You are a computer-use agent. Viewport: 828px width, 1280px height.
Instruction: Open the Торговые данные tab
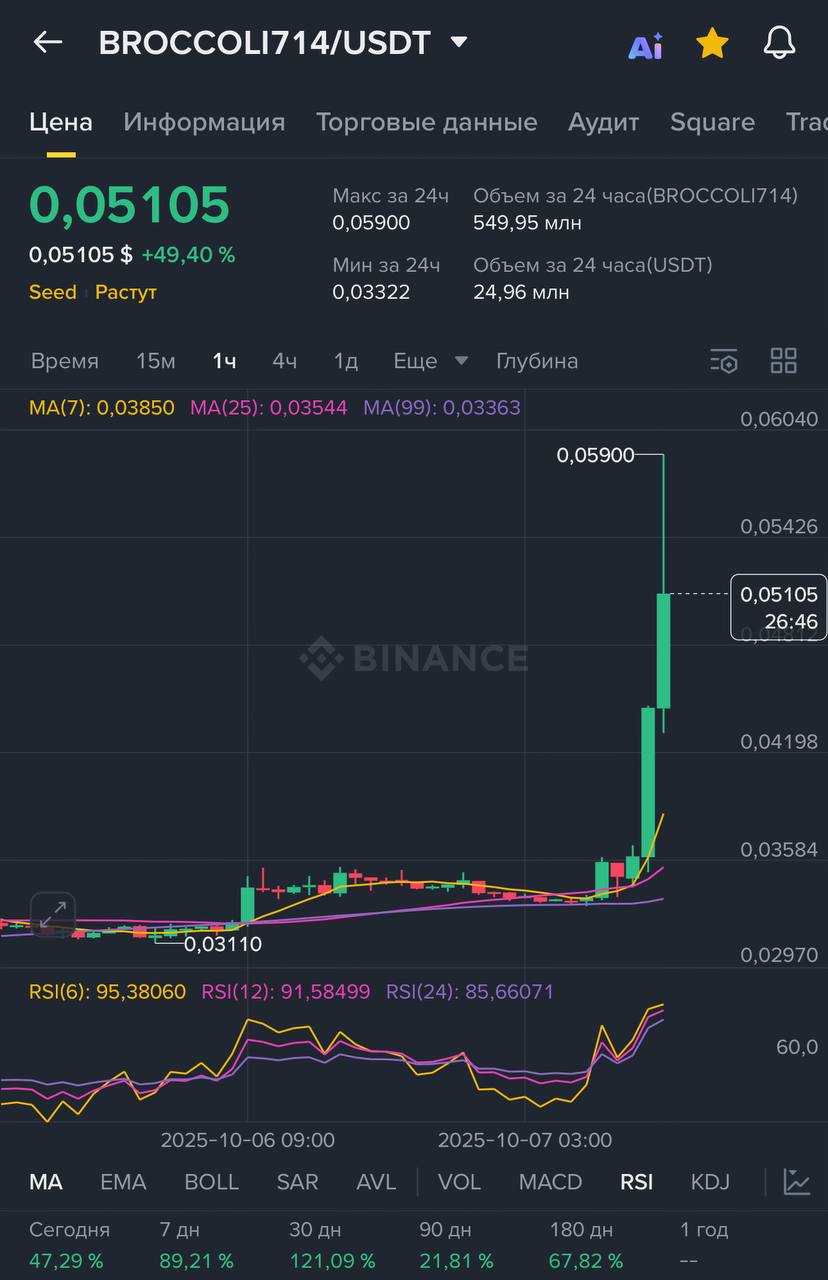click(426, 122)
